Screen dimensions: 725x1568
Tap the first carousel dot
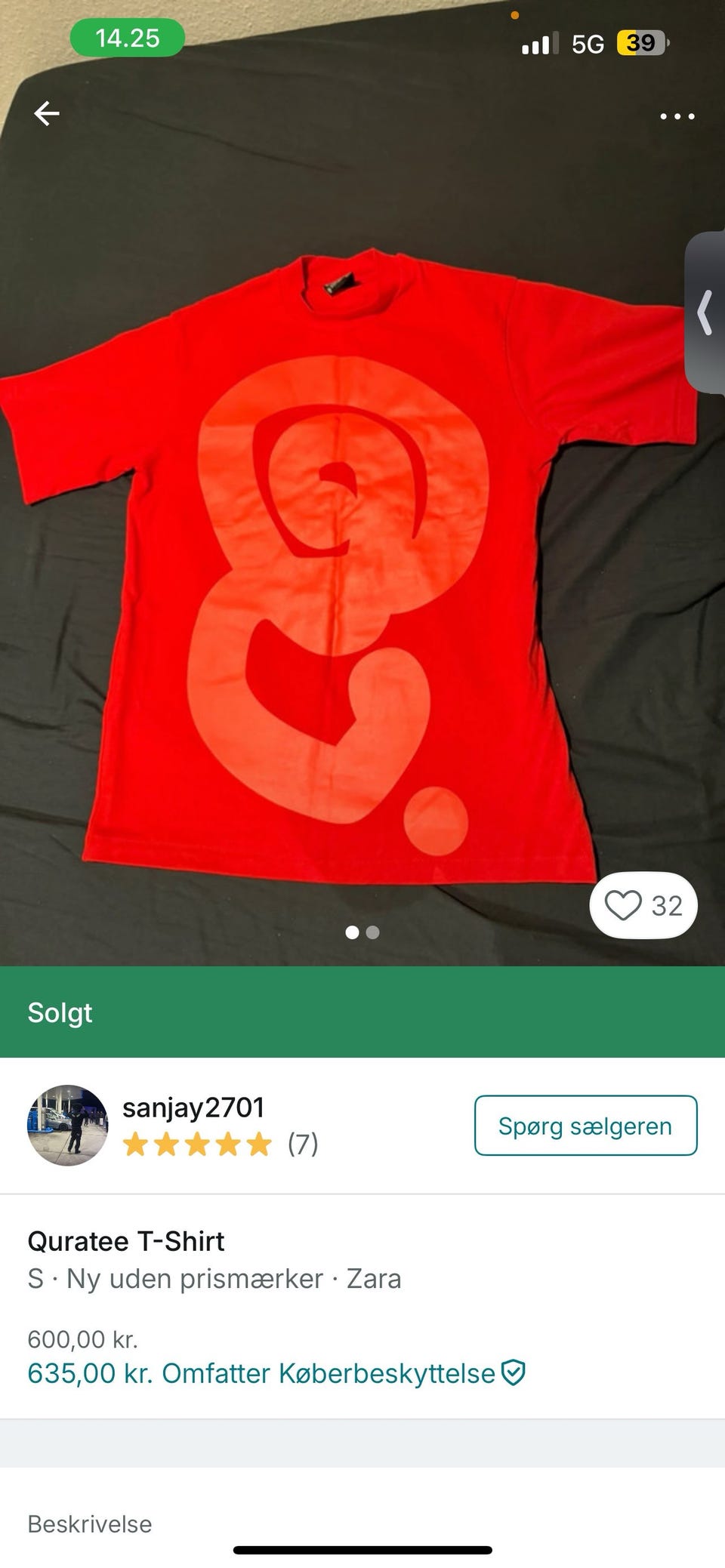[352, 933]
